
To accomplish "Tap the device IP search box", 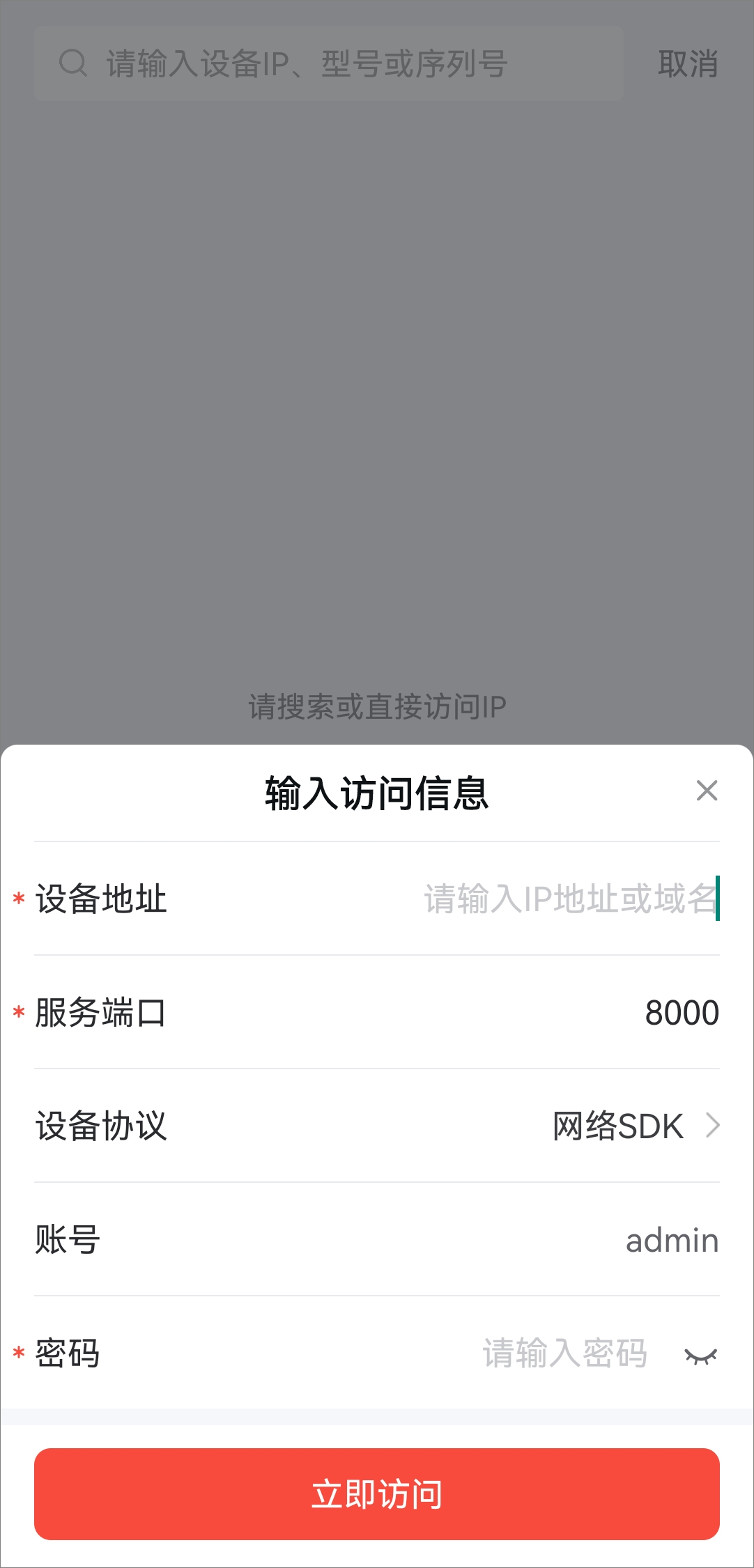I will (329, 64).
